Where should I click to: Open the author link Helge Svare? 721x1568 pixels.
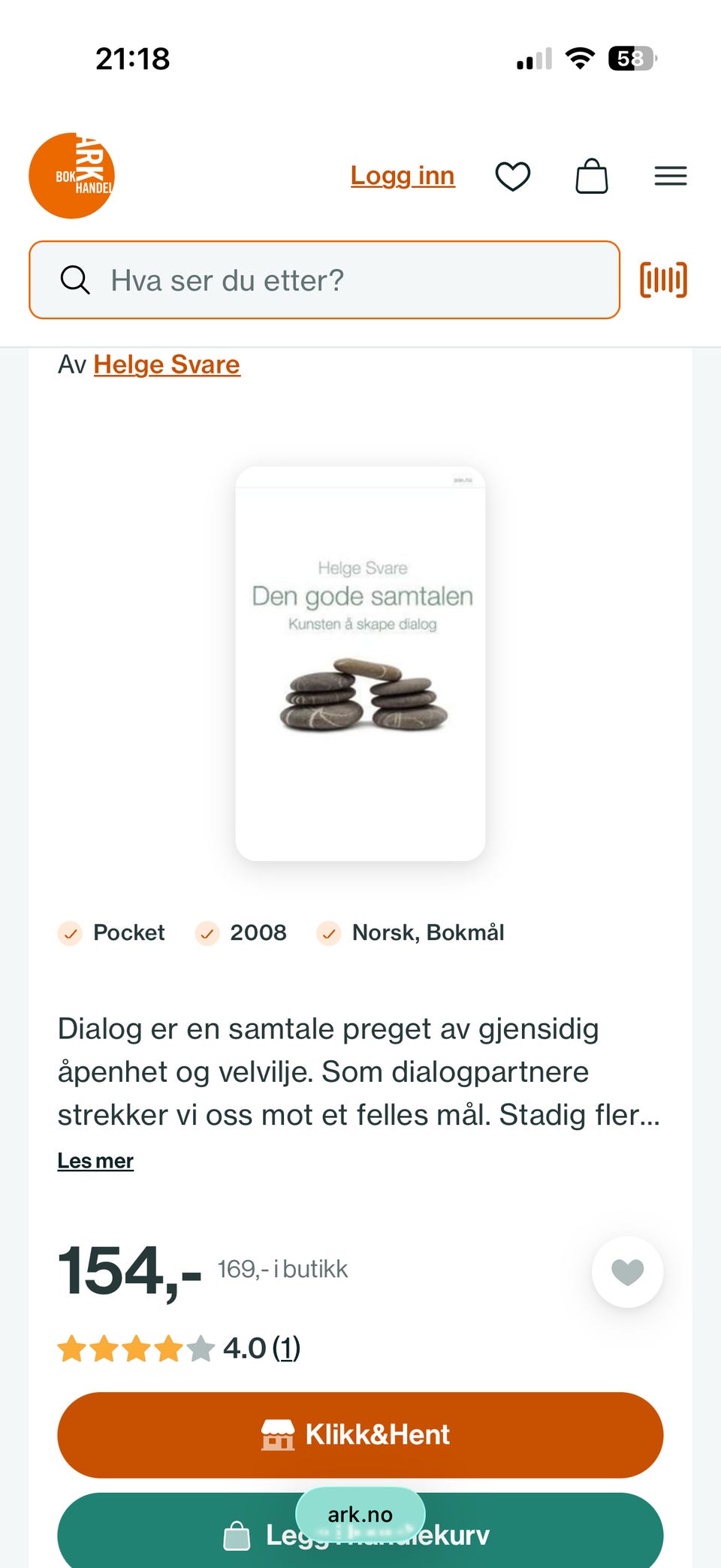[x=167, y=364]
